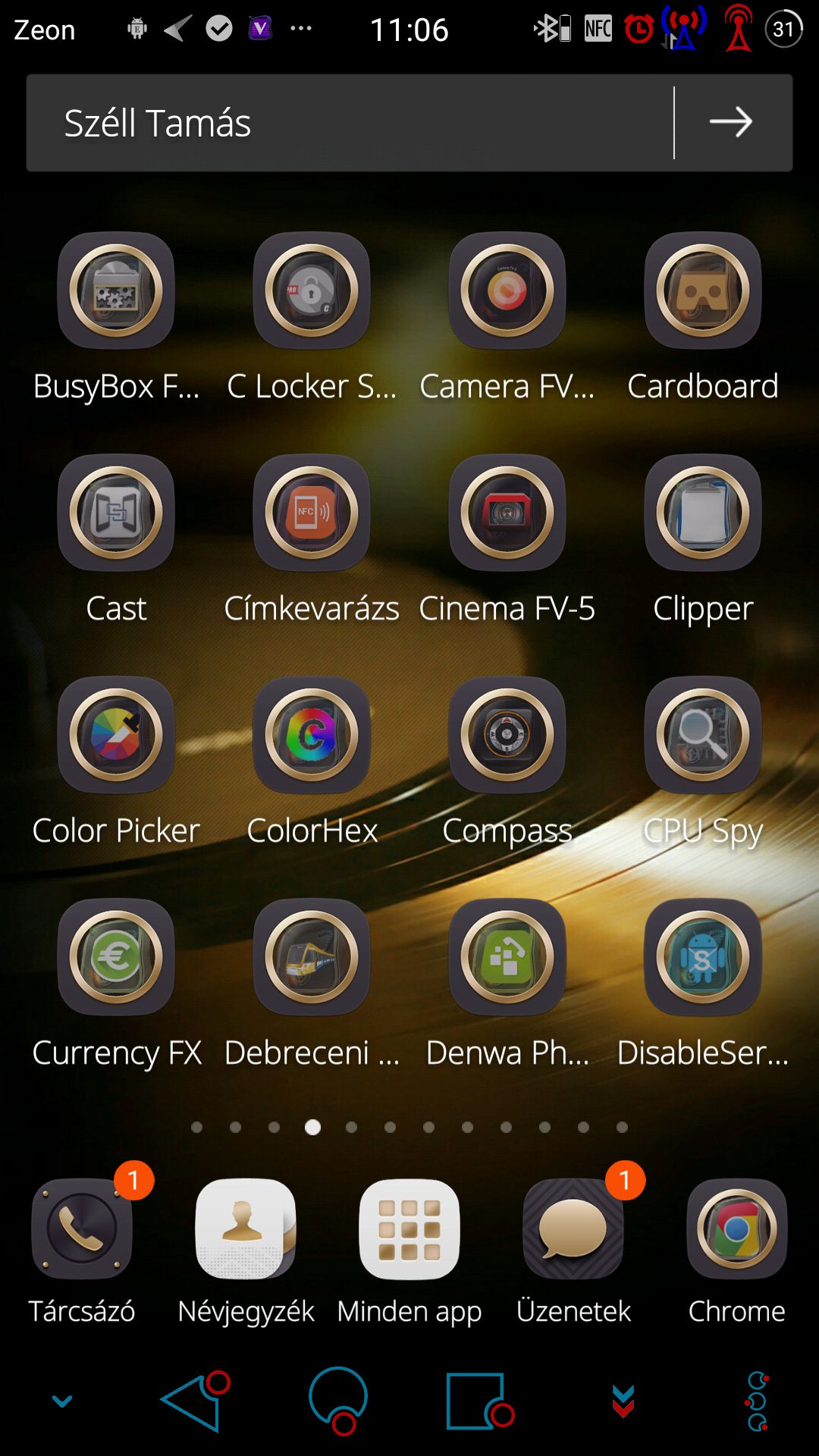Open Camera FV-5

pyautogui.click(x=507, y=291)
